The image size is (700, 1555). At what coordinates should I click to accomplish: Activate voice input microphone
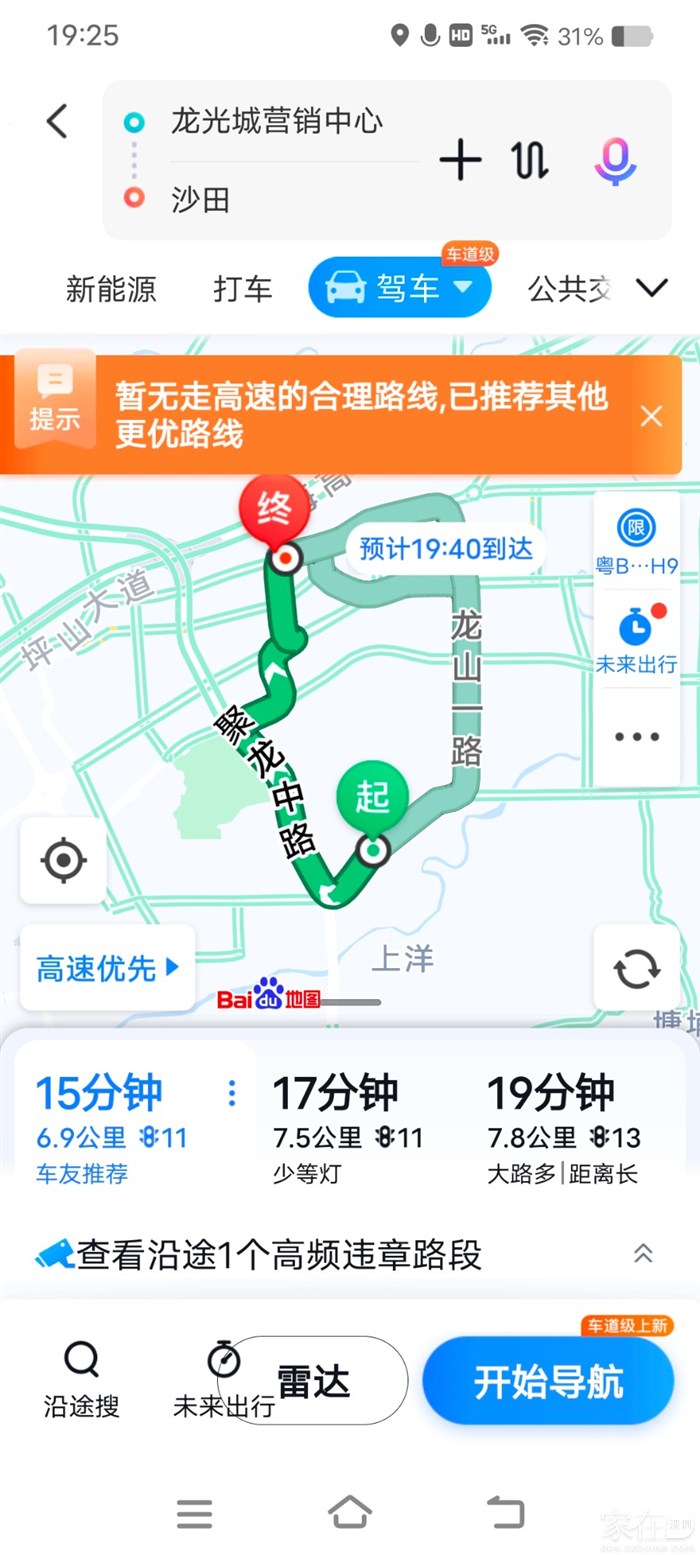615,161
